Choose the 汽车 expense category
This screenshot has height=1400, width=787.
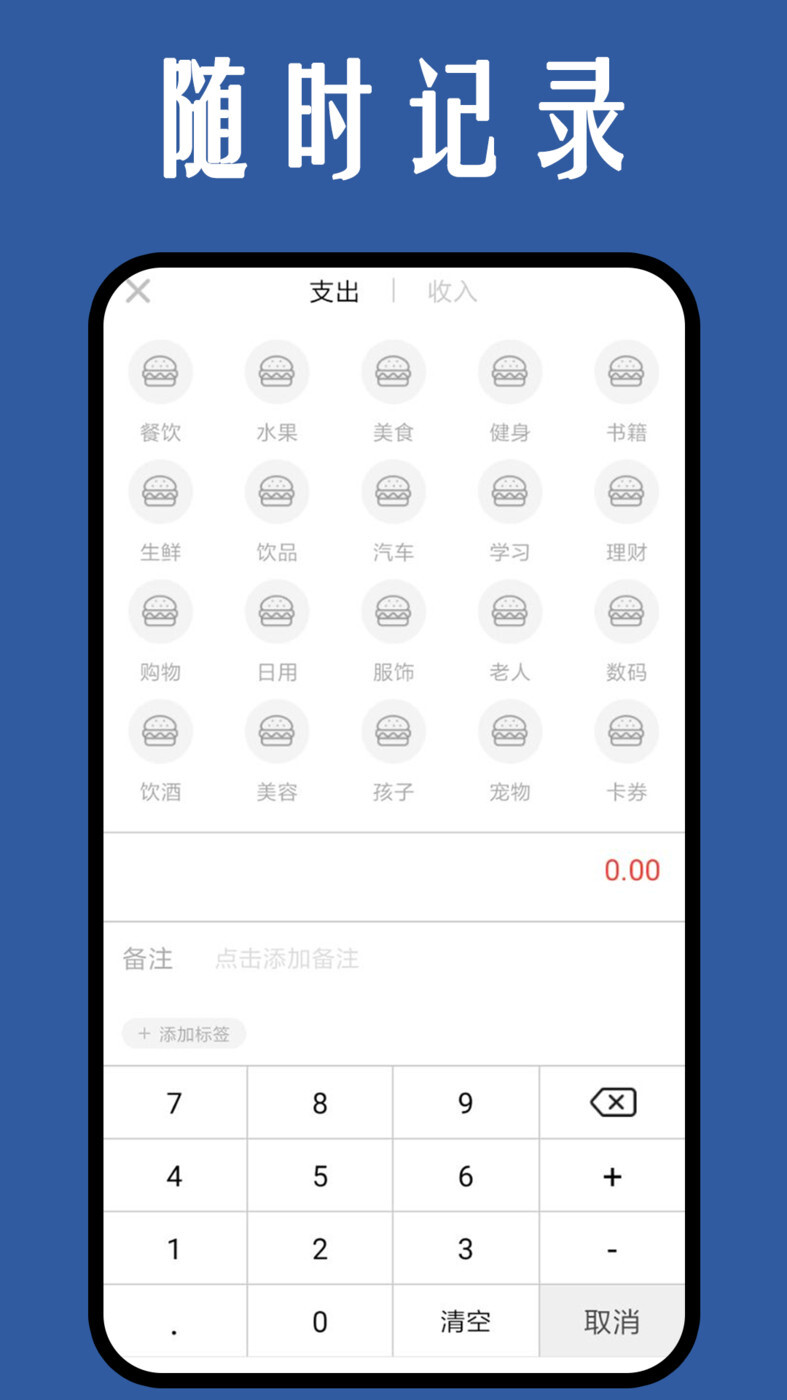pos(393,491)
